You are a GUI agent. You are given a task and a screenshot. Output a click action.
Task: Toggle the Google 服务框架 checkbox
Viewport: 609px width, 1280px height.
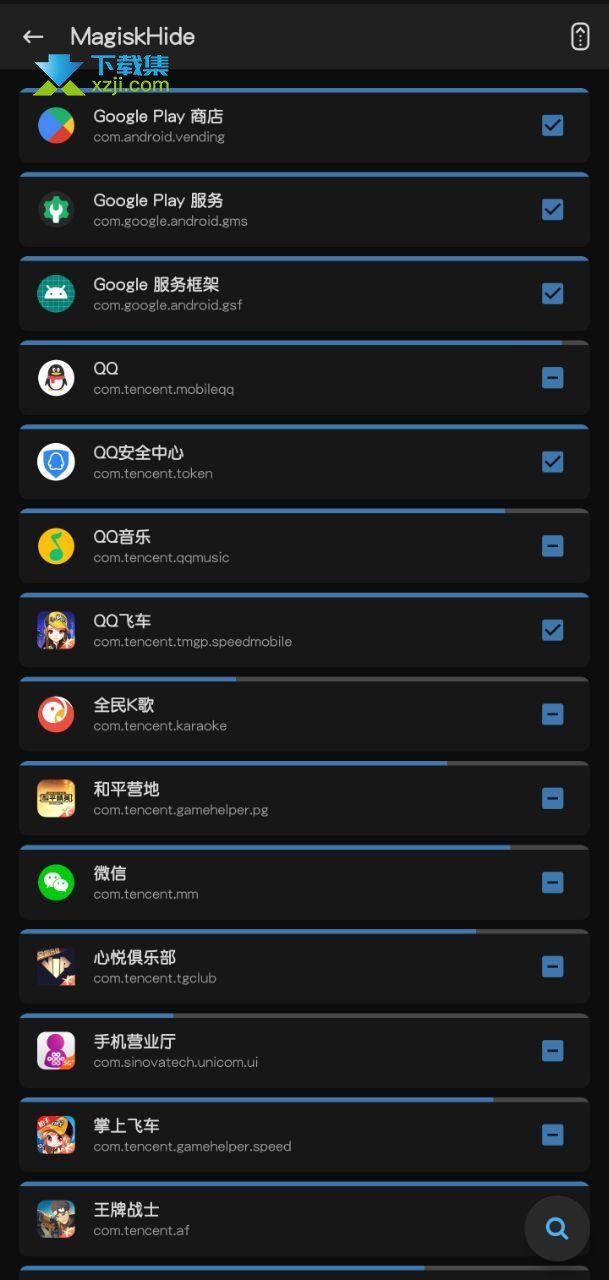[x=552, y=293]
